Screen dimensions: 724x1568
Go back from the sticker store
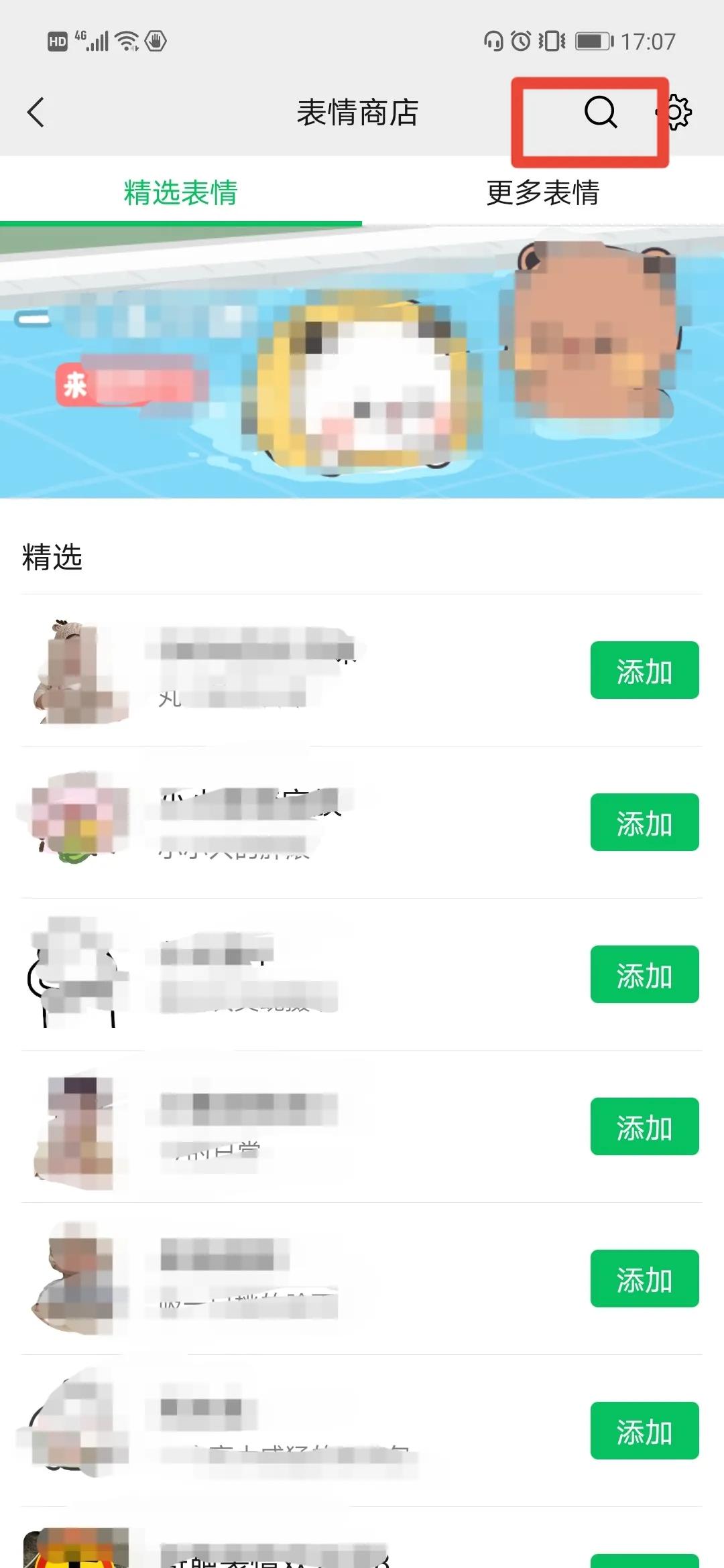(x=36, y=112)
